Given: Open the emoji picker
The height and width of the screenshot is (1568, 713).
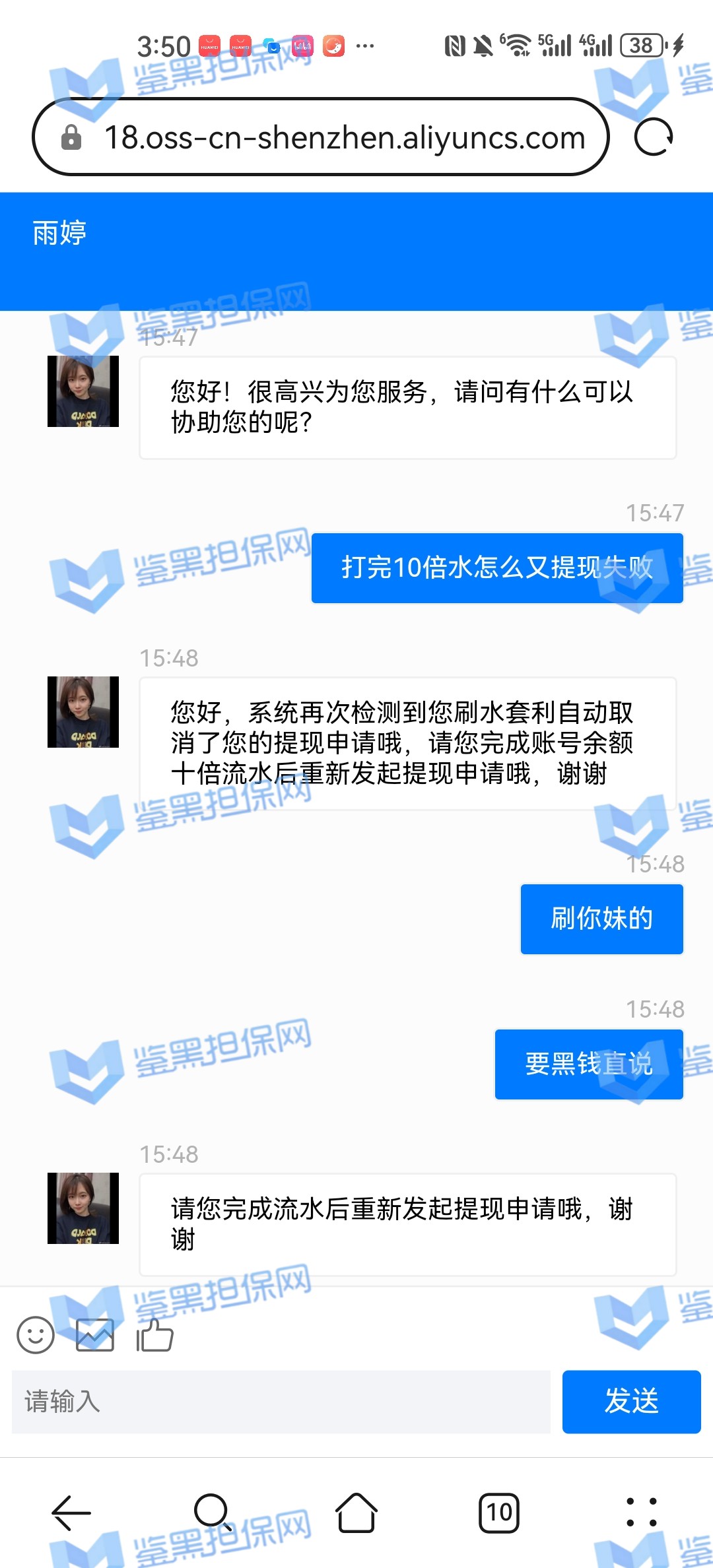Looking at the screenshot, I should [x=36, y=1335].
